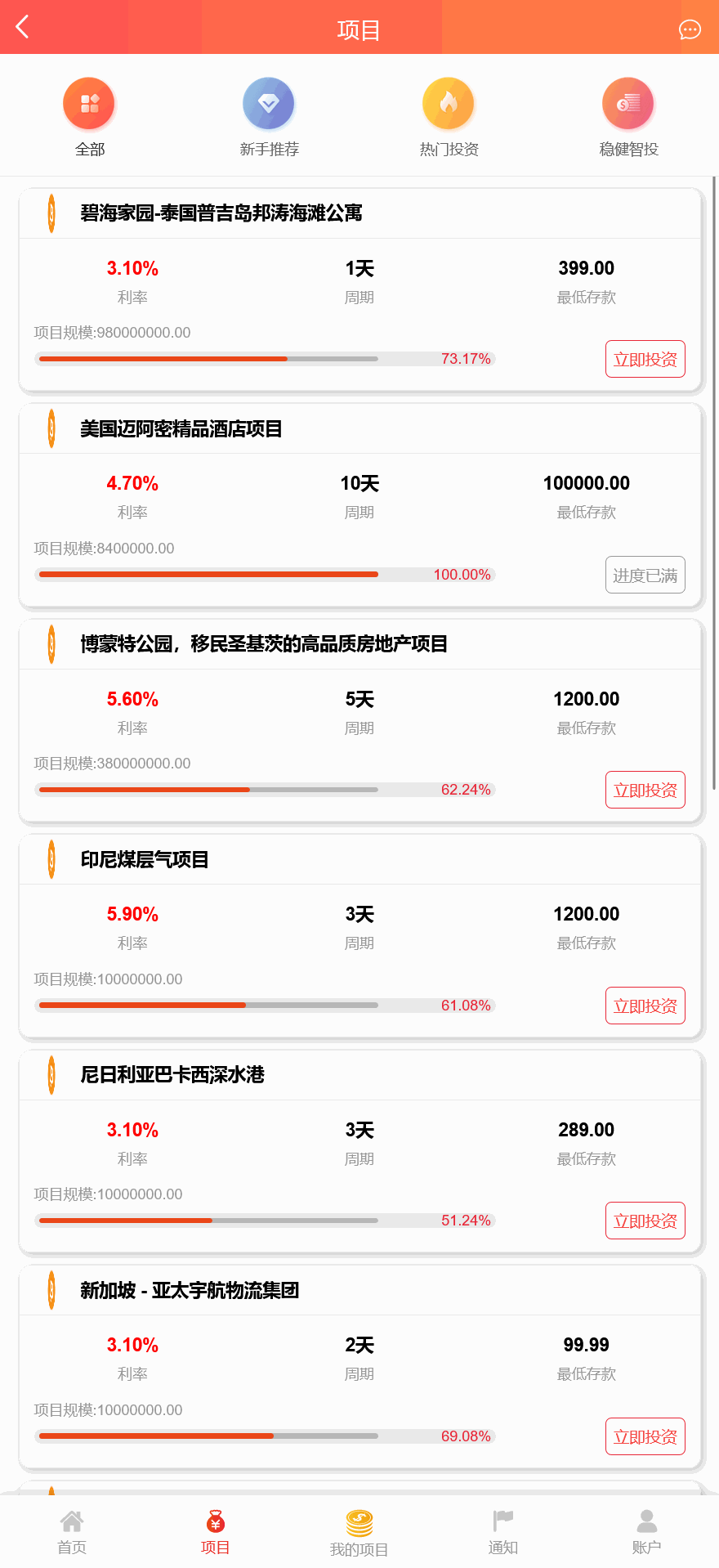719x1568 pixels.
Task: Click the 美国迈阿密精品酒店项目 title
Action: [x=181, y=428]
